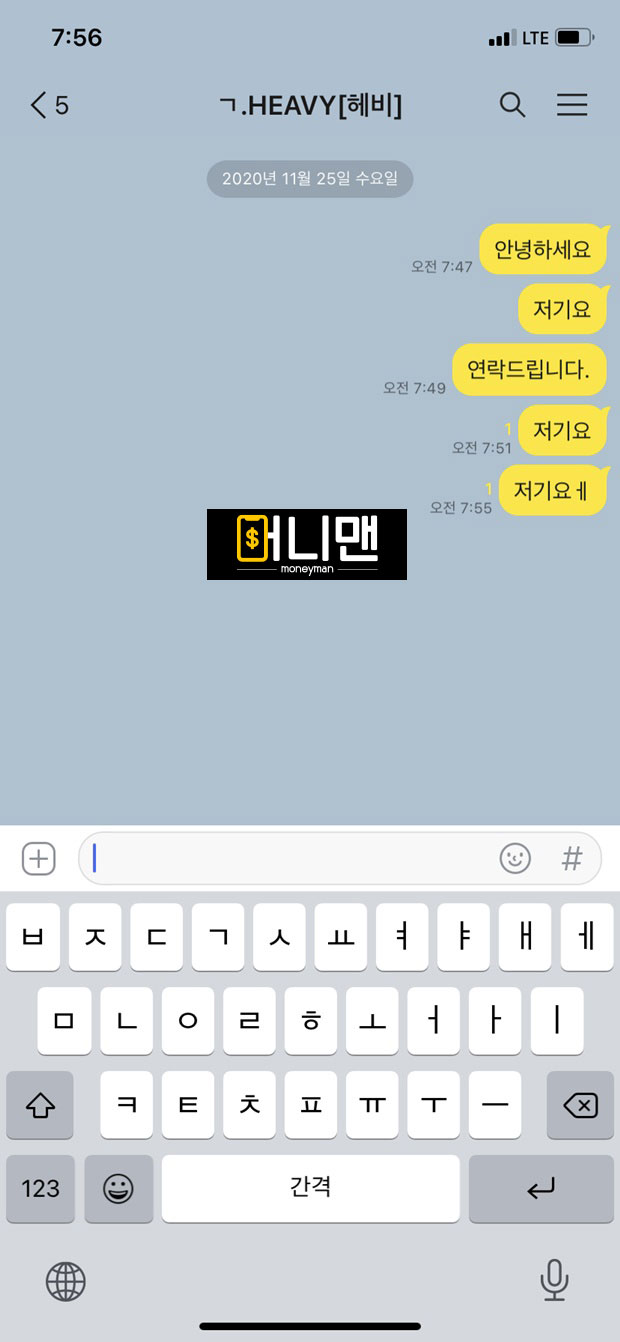Hit the return key on keyboard
Image resolution: width=620 pixels, height=1342 pixels.
(x=541, y=1188)
